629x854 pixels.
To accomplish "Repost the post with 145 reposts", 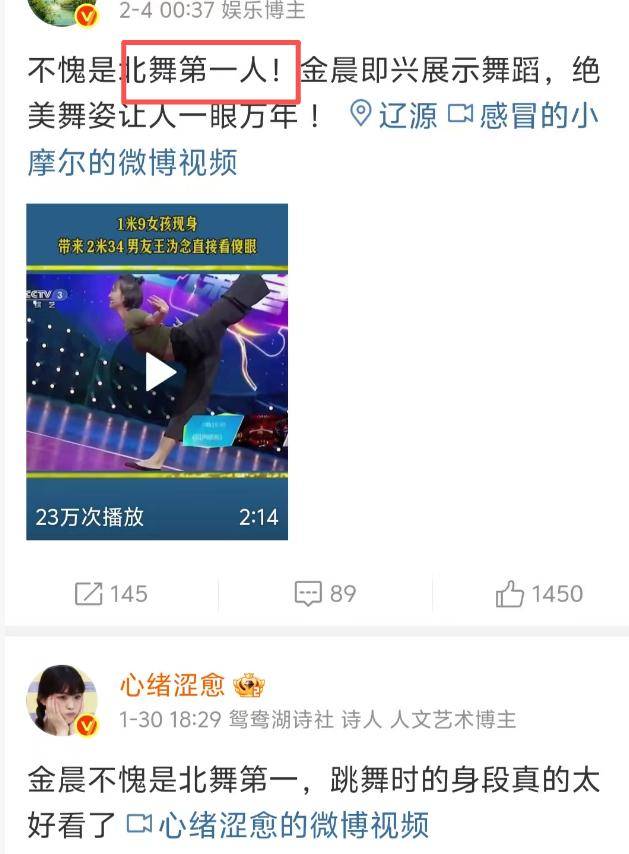I will pyautogui.click(x=110, y=594).
